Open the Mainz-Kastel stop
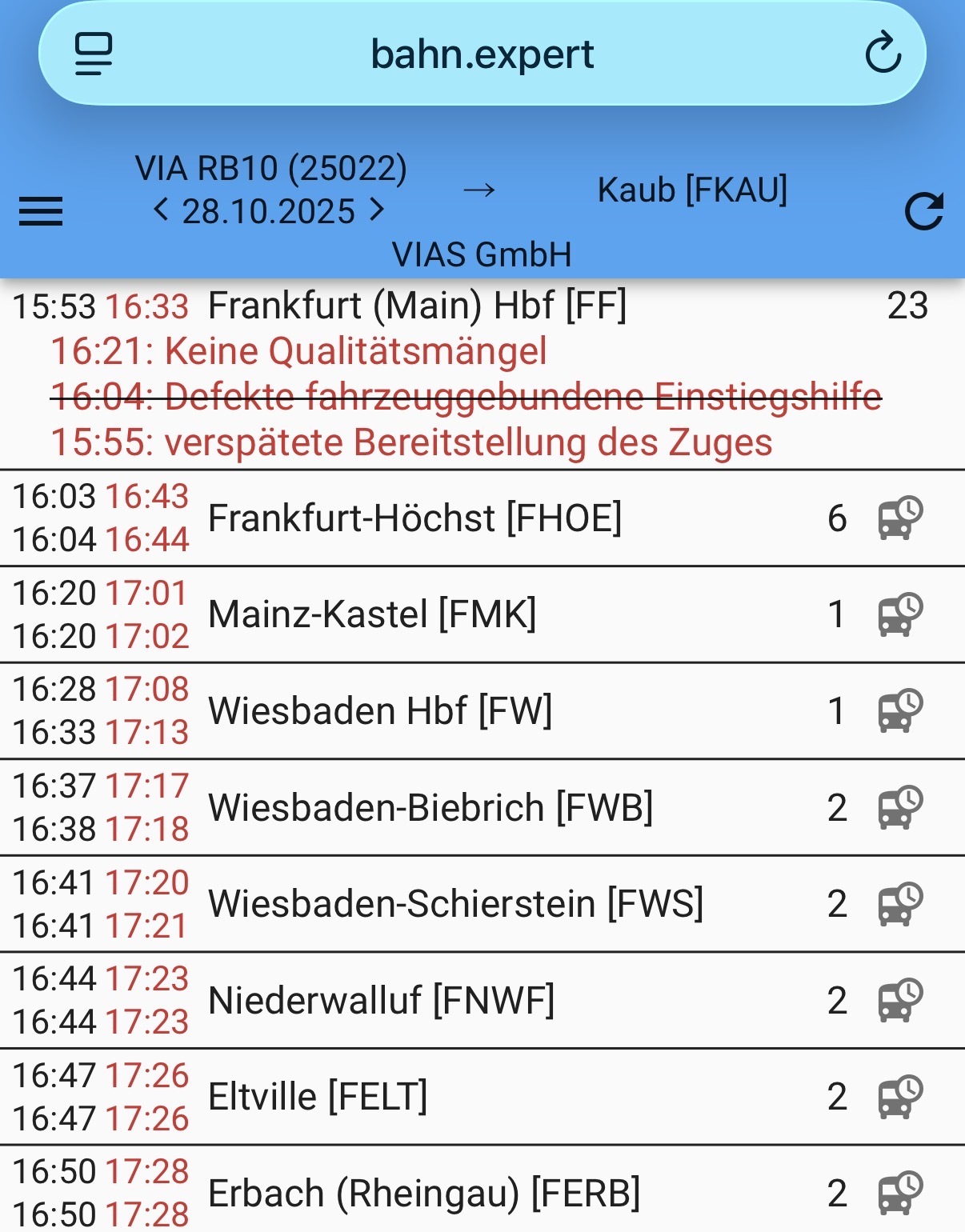 pyautogui.click(x=372, y=614)
